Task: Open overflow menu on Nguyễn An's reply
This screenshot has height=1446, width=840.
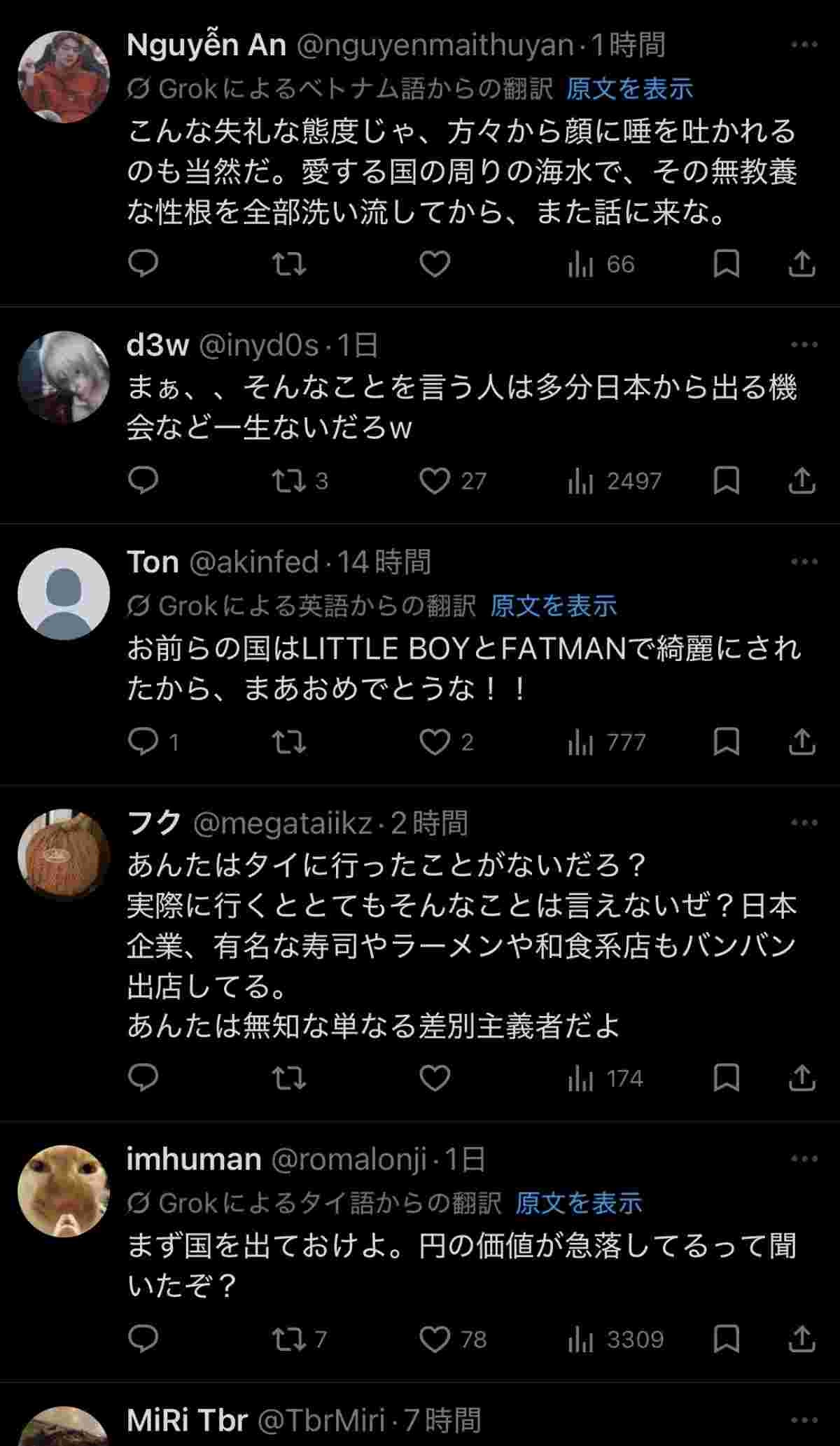Action: point(804,46)
